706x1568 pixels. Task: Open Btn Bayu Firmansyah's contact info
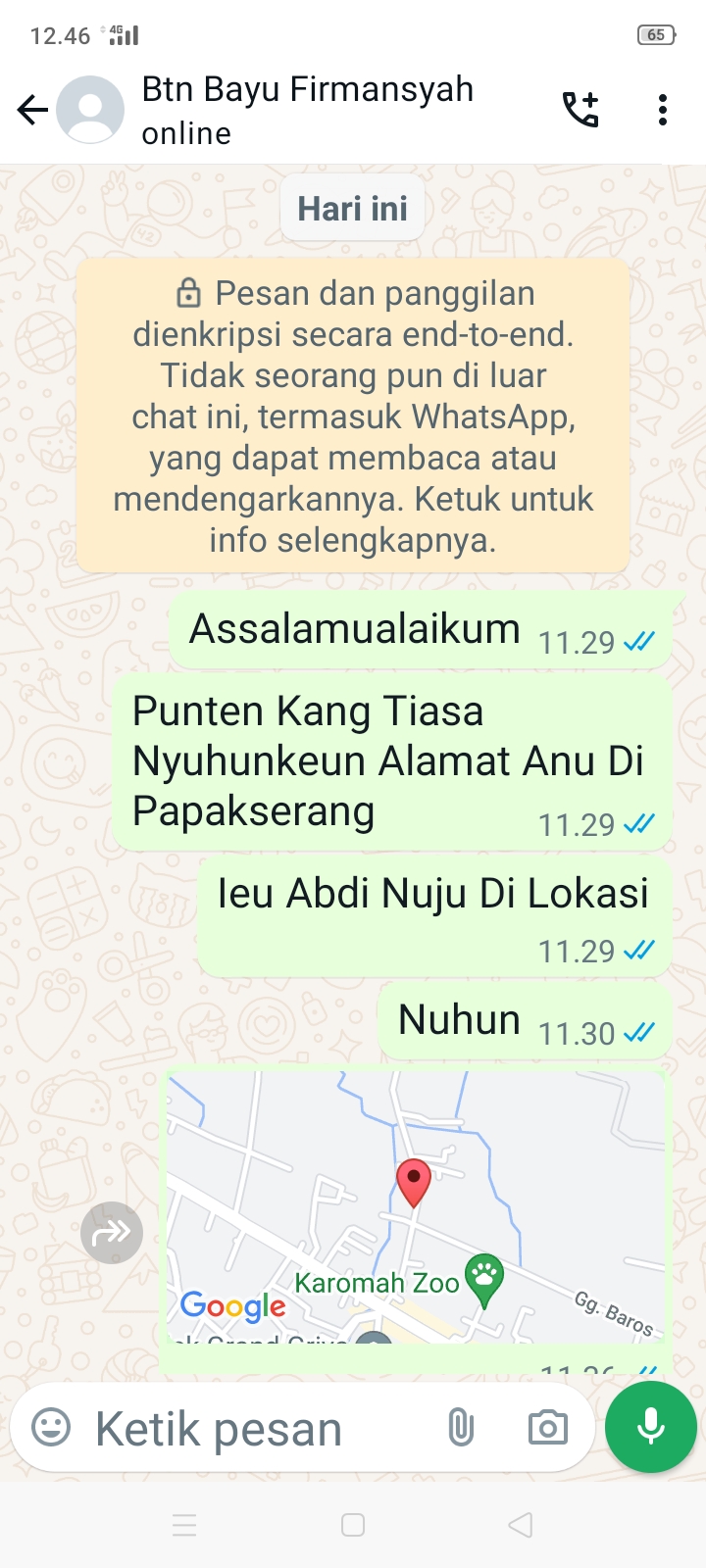click(307, 110)
